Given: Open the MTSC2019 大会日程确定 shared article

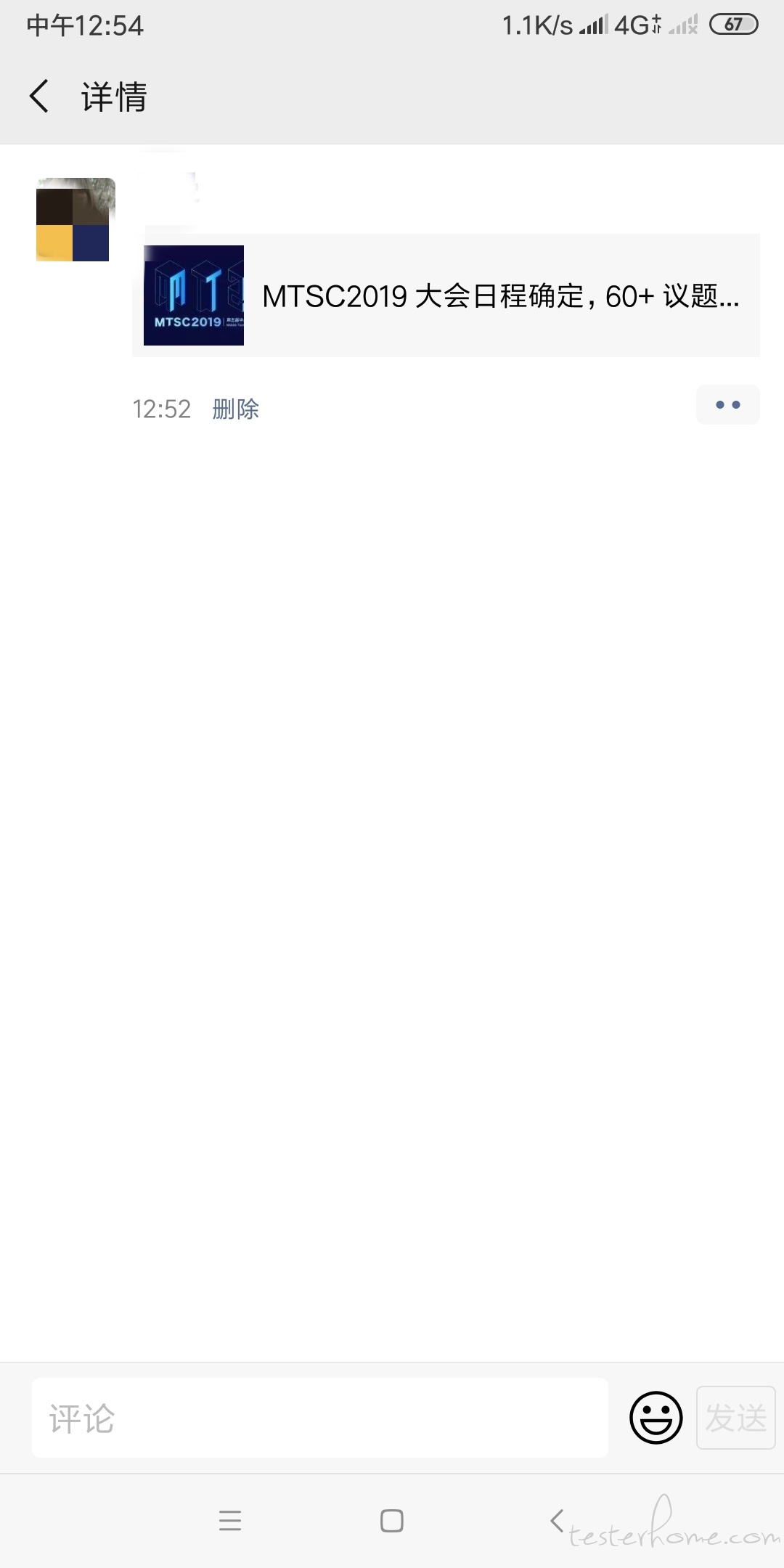Looking at the screenshot, I should pyautogui.click(x=446, y=295).
